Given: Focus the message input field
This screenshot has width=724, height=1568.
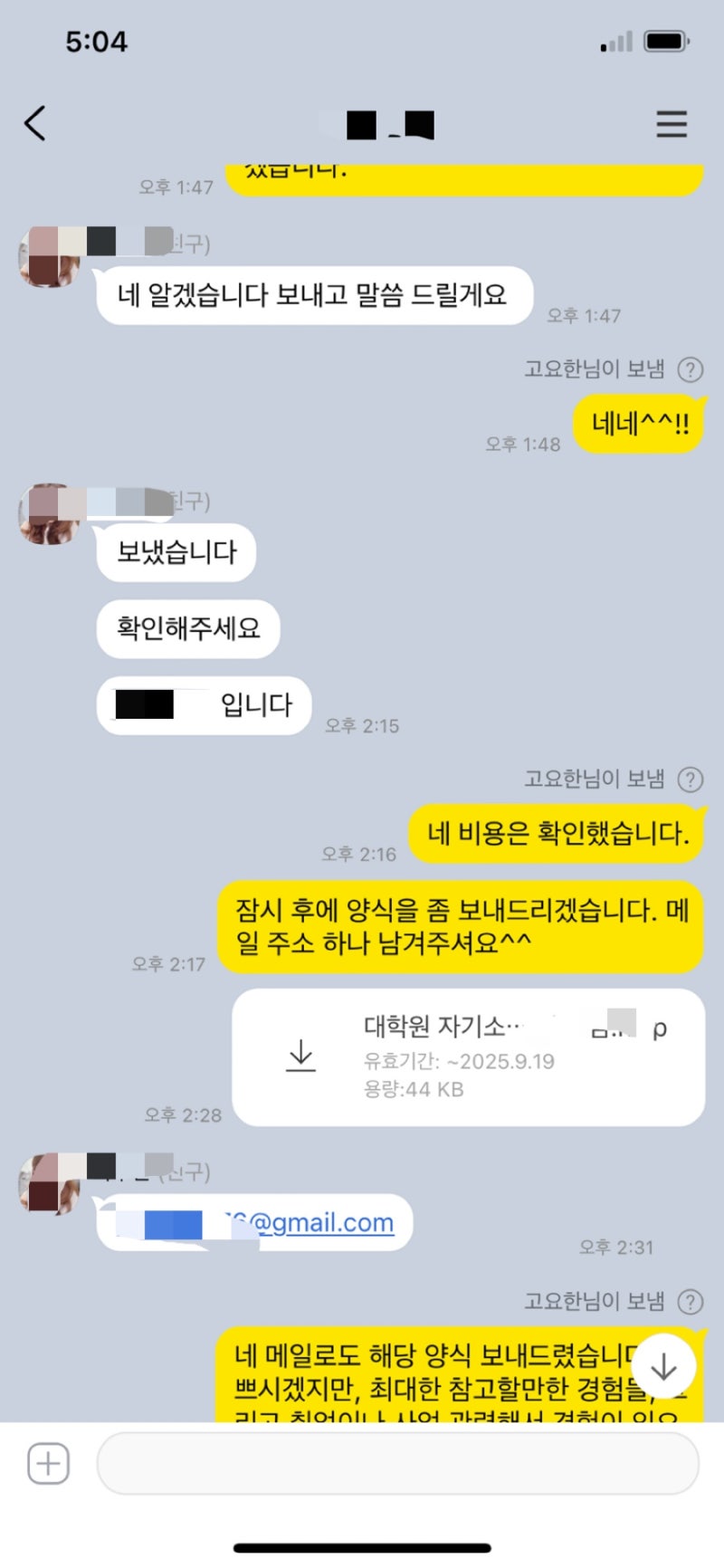Looking at the screenshot, I should [398, 1463].
